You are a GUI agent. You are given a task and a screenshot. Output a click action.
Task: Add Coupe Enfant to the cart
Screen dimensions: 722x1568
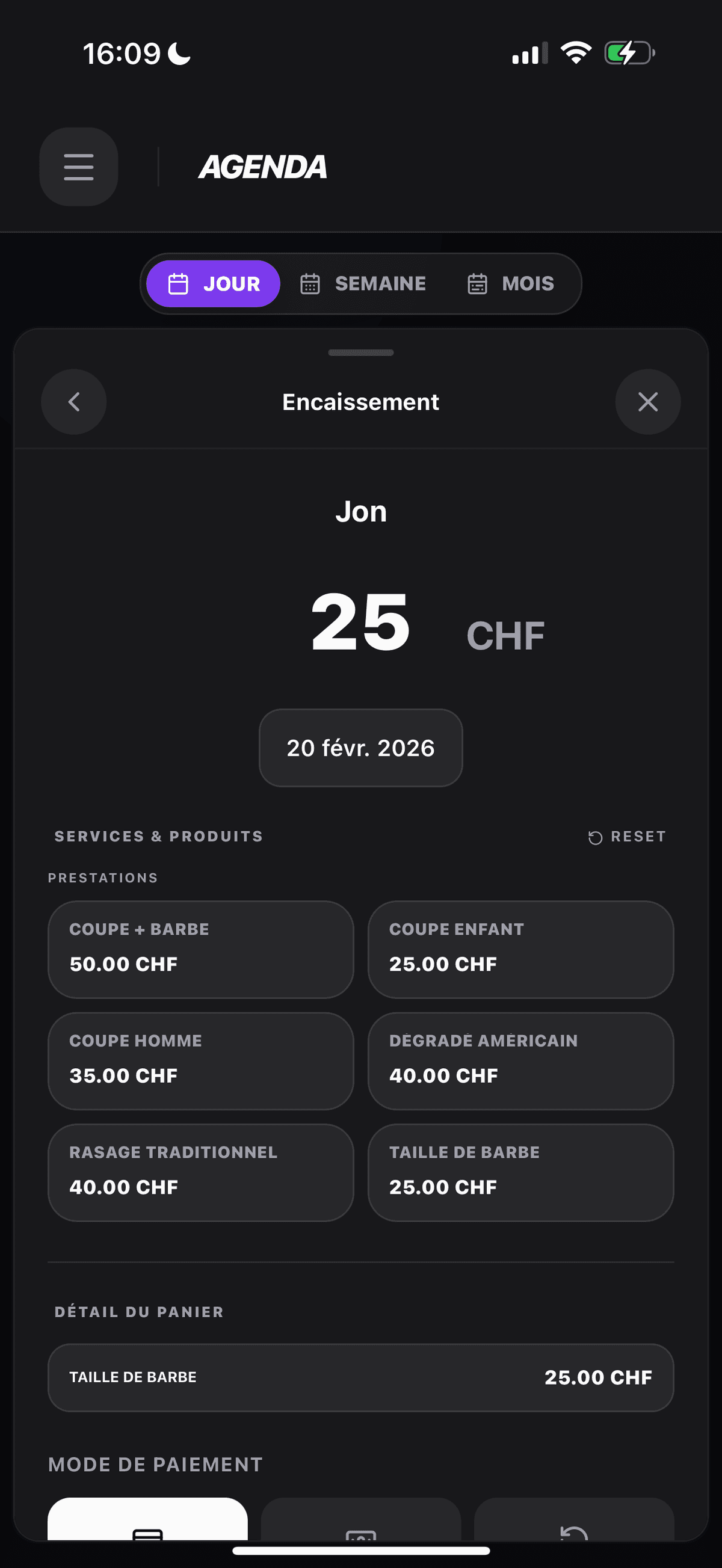point(520,949)
